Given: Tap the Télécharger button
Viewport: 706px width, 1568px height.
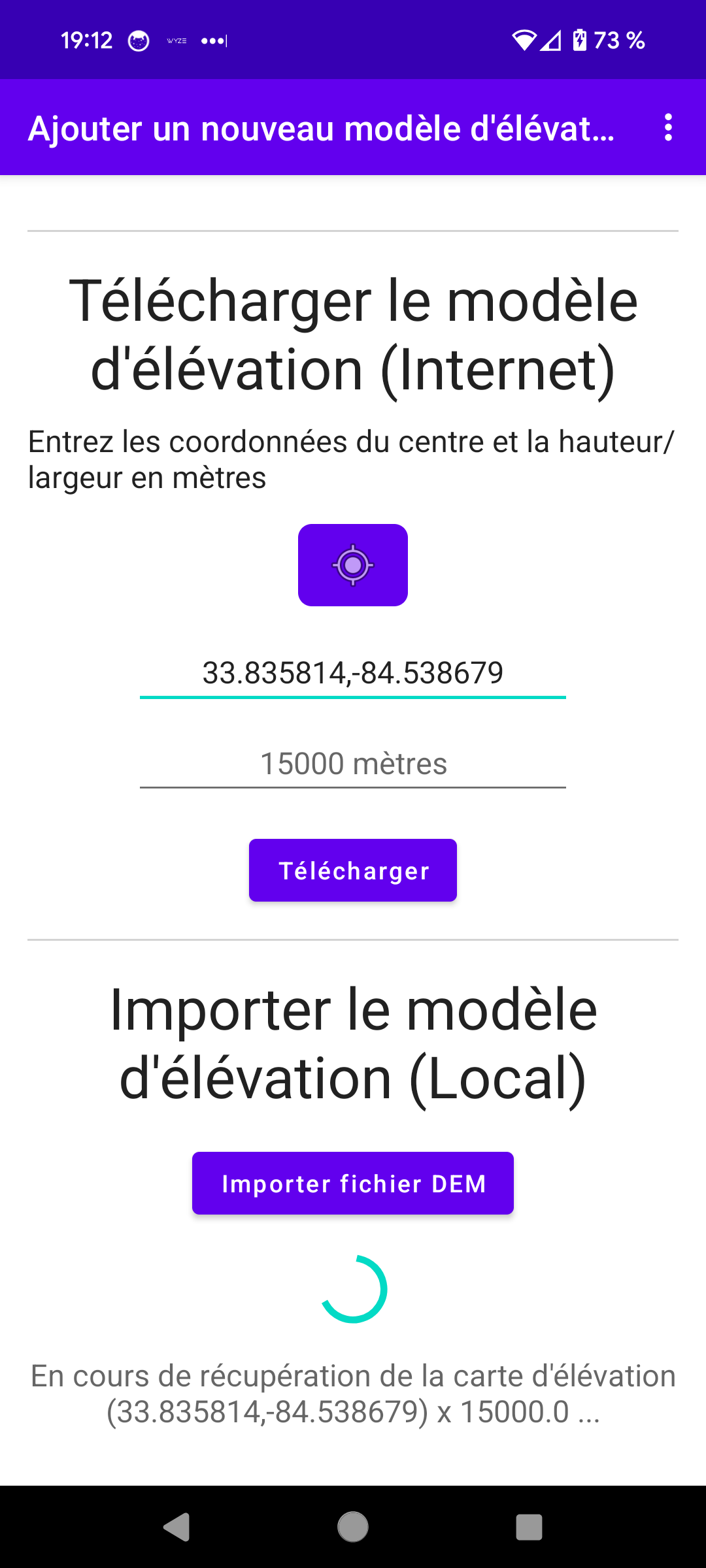Looking at the screenshot, I should click(x=353, y=870).
